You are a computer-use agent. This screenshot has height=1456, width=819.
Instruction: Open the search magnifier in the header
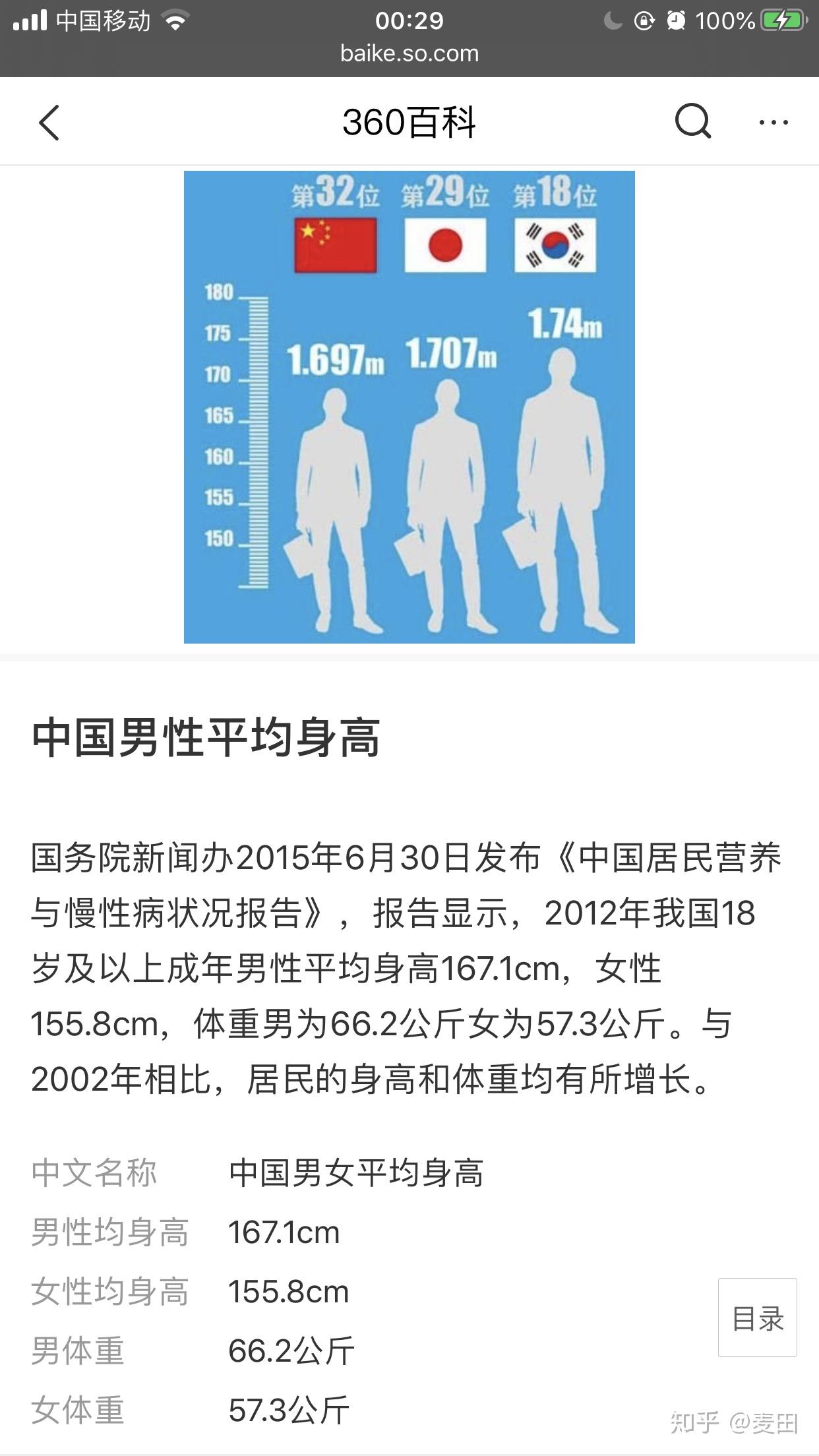[692, 121]
